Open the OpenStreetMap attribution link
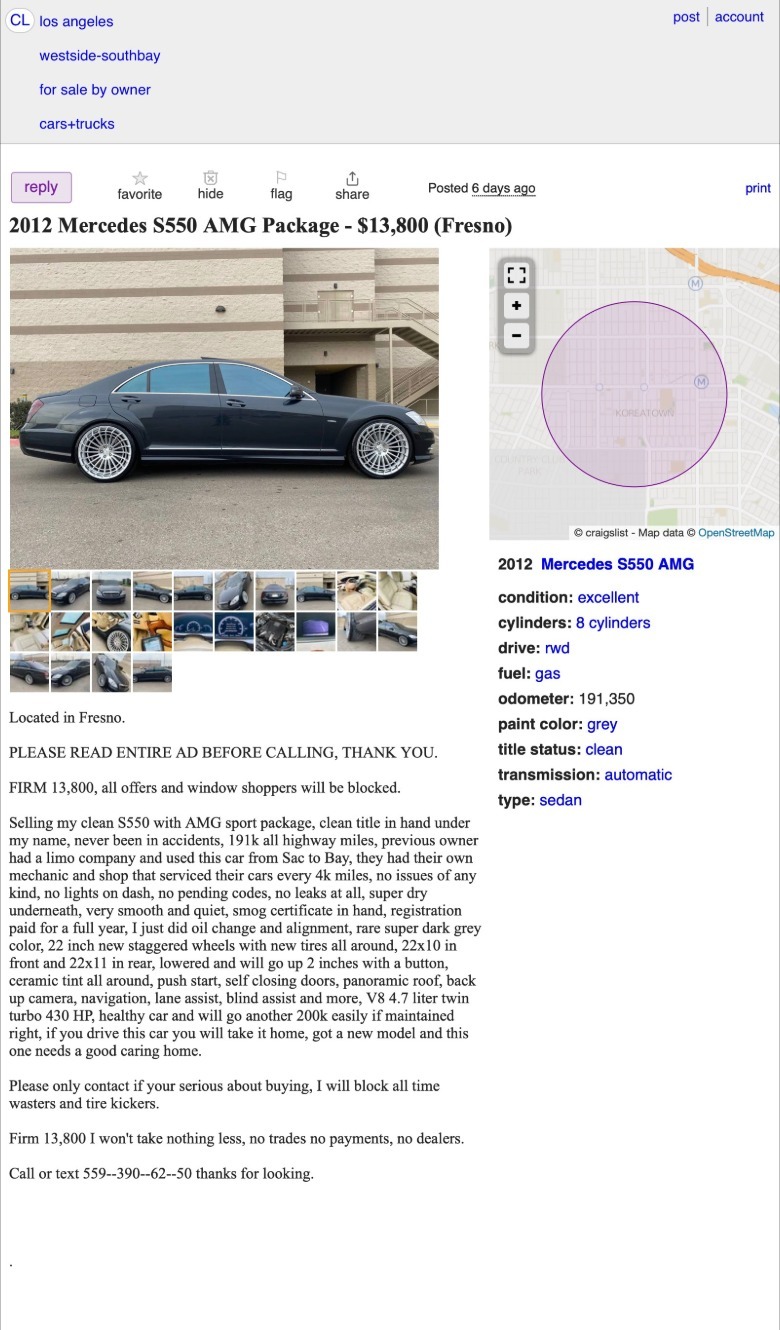The image size is (780, 1330). 736,533
